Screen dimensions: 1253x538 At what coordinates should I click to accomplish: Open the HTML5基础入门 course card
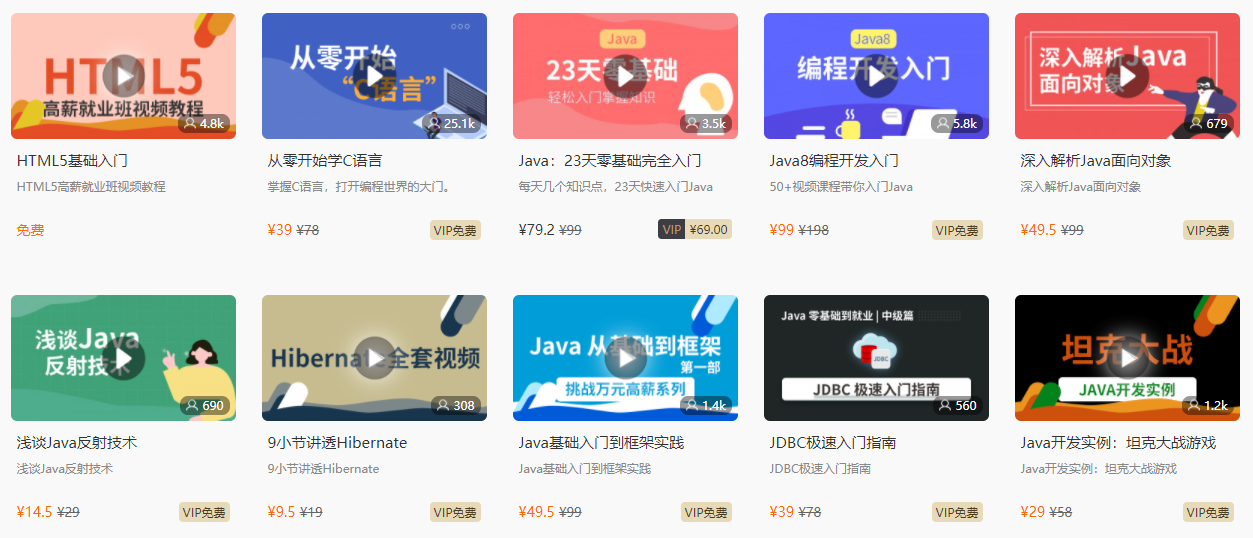(x=72, y=160)
